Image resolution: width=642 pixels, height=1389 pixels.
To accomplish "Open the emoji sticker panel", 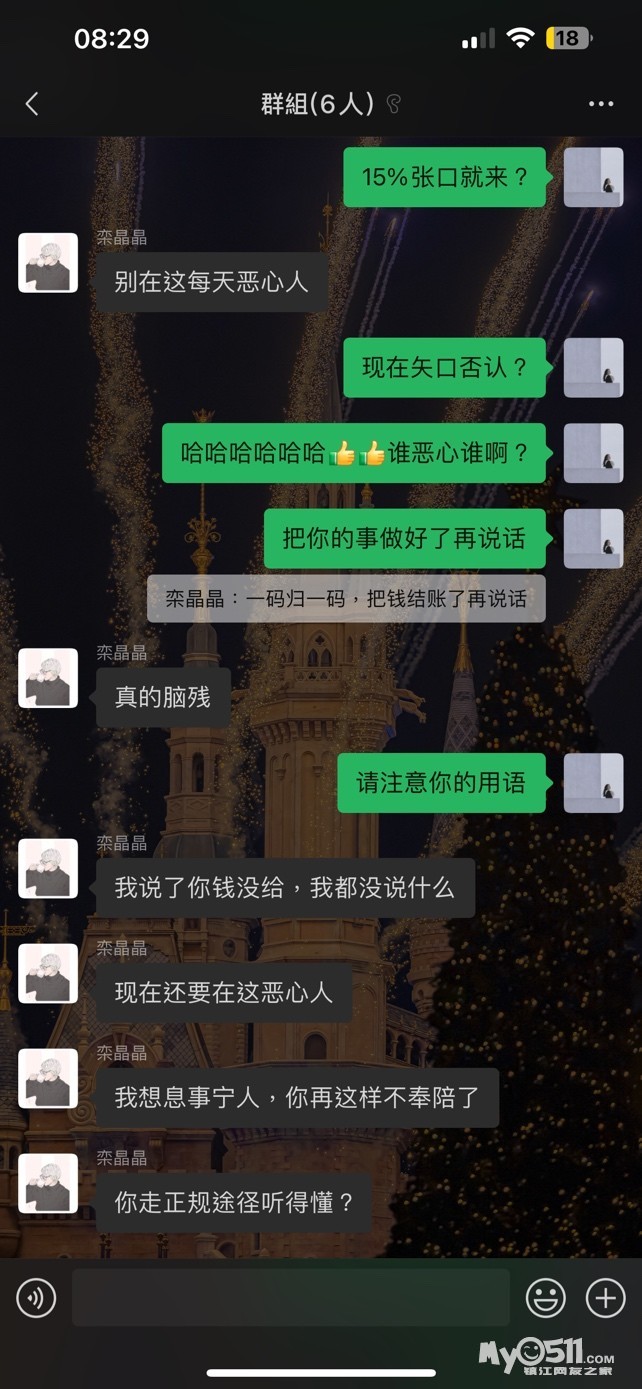I will 546,1298.
